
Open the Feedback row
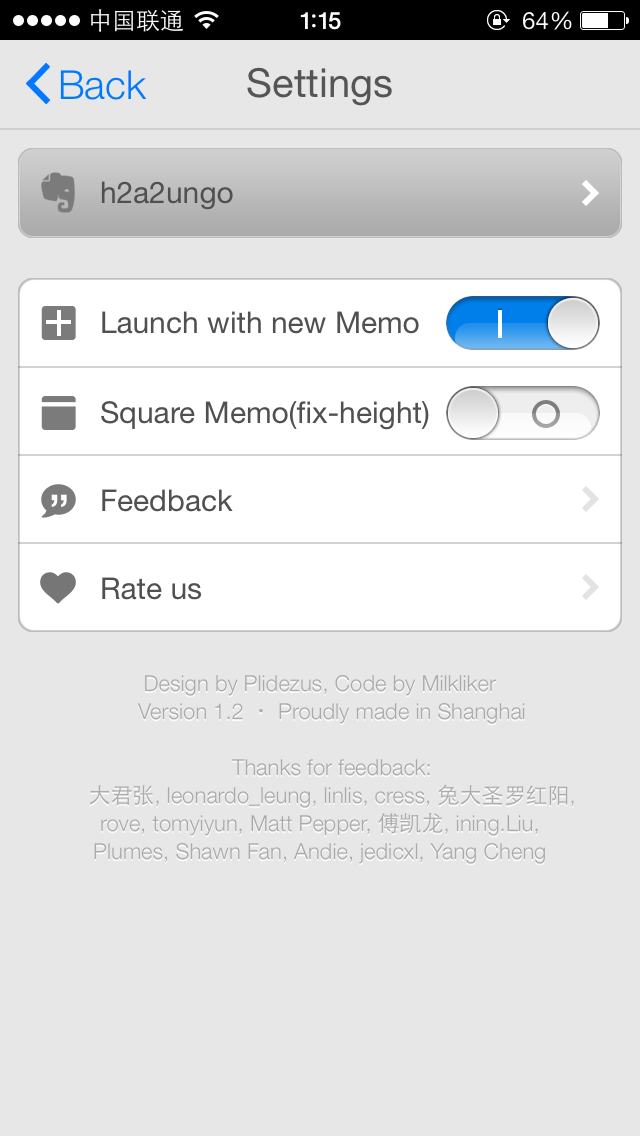click(x=320, y=500)
